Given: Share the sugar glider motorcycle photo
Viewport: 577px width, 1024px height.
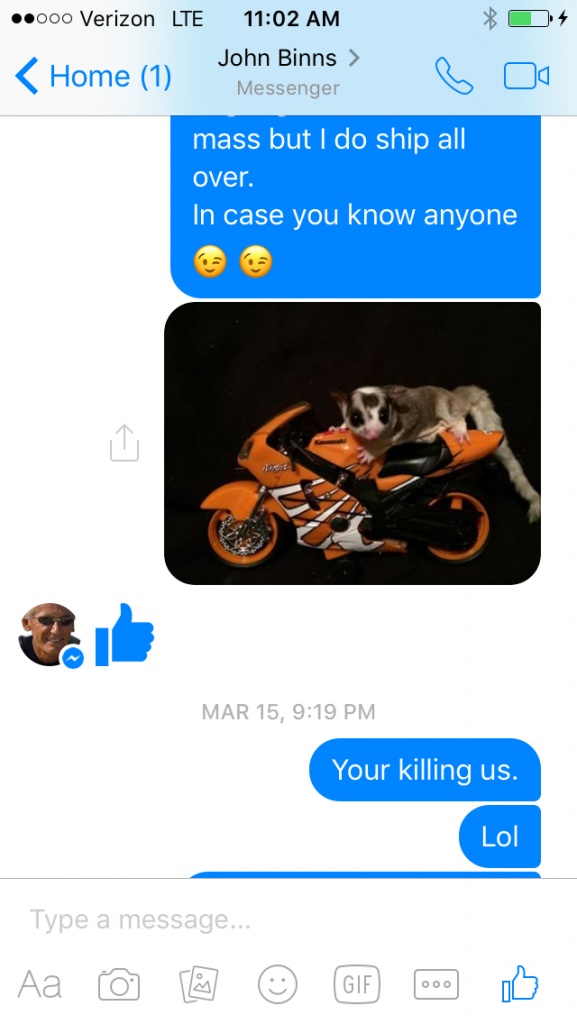Looking at the screenshot, I should coord(124,443).
